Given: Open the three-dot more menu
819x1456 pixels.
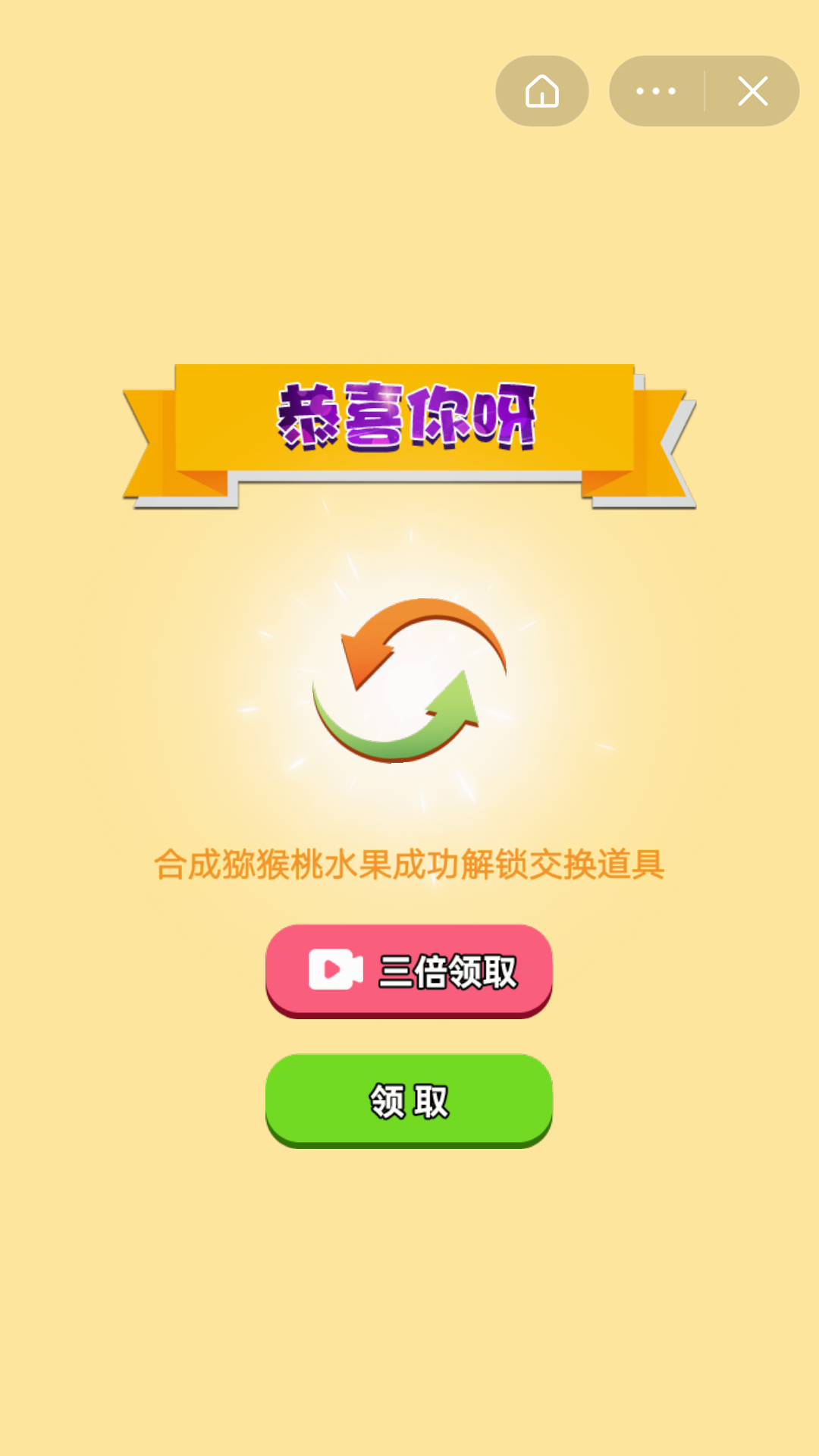Looking at the screenshot, I should click(656, 91).
